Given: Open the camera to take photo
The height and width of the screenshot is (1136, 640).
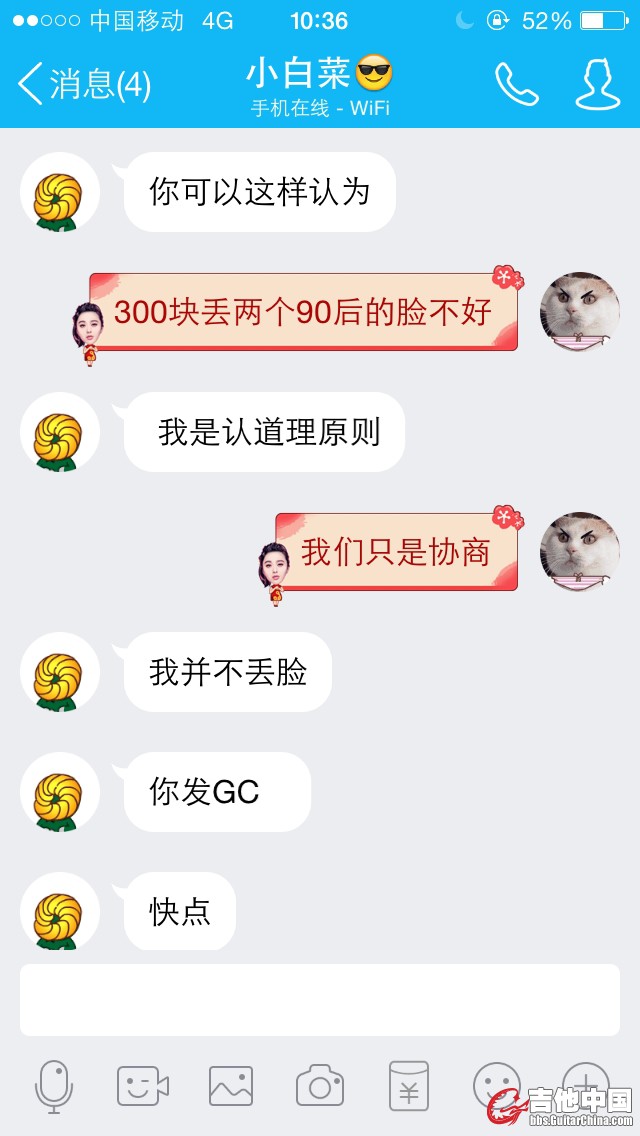Looking at the screenshot, I should coord(320,1086).
